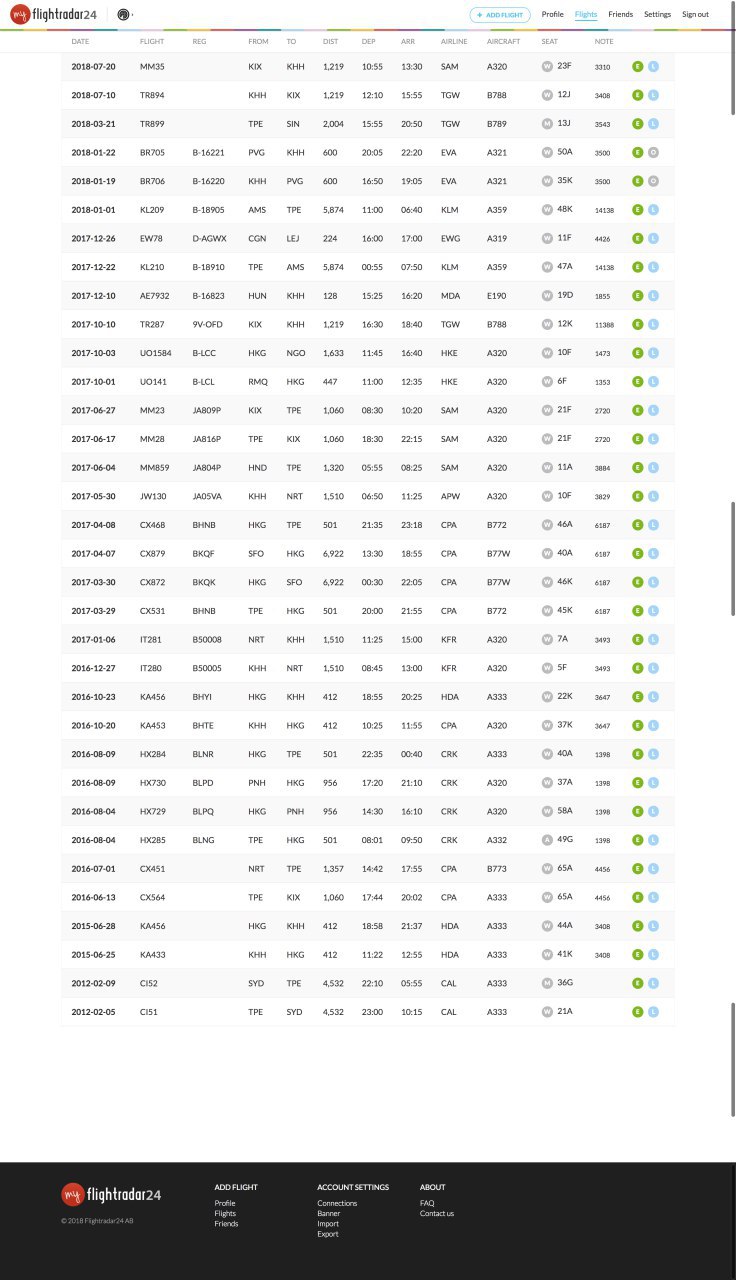Tap the blue L icon for flight TR894
The image size is (736, 1280).
[653, 95]
